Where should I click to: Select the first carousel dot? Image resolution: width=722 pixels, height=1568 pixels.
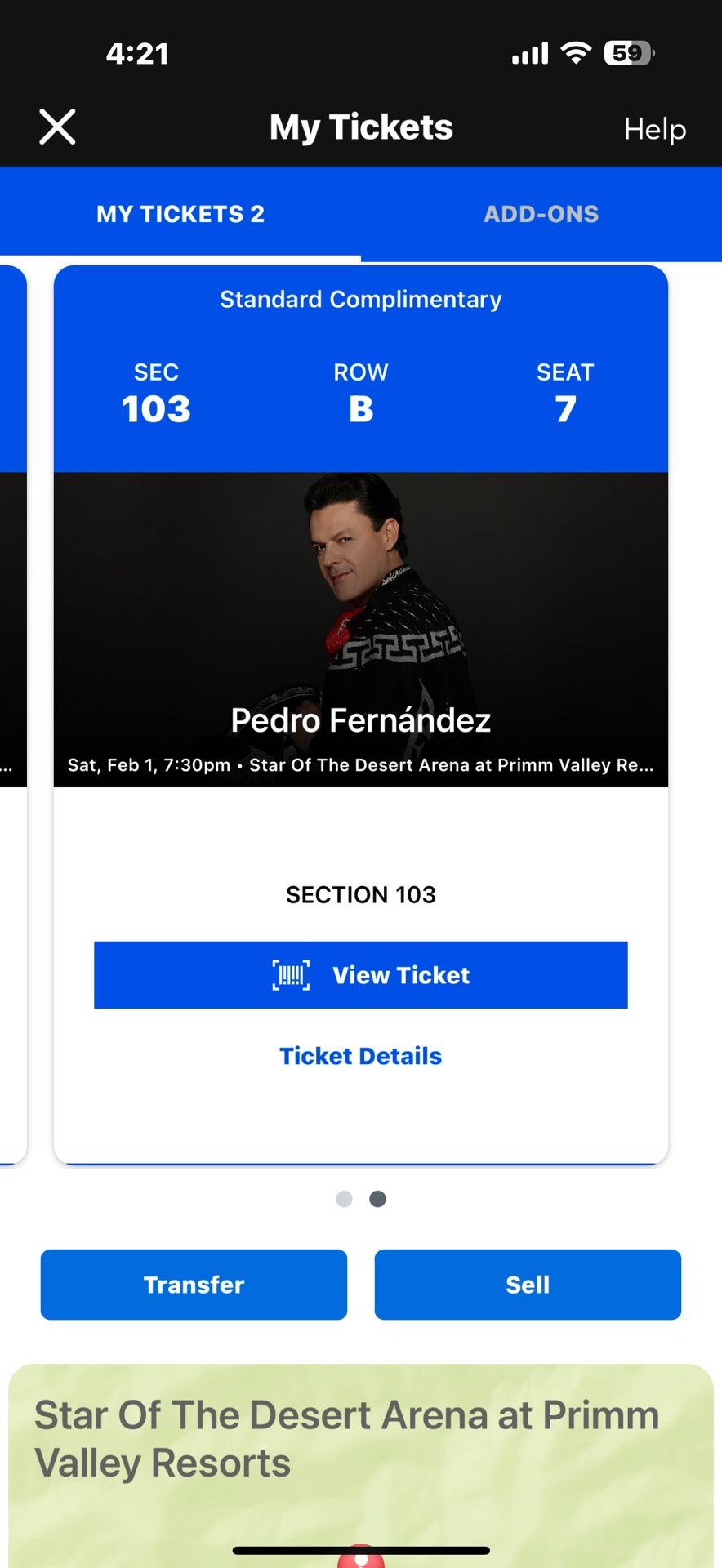[345, 1199]
